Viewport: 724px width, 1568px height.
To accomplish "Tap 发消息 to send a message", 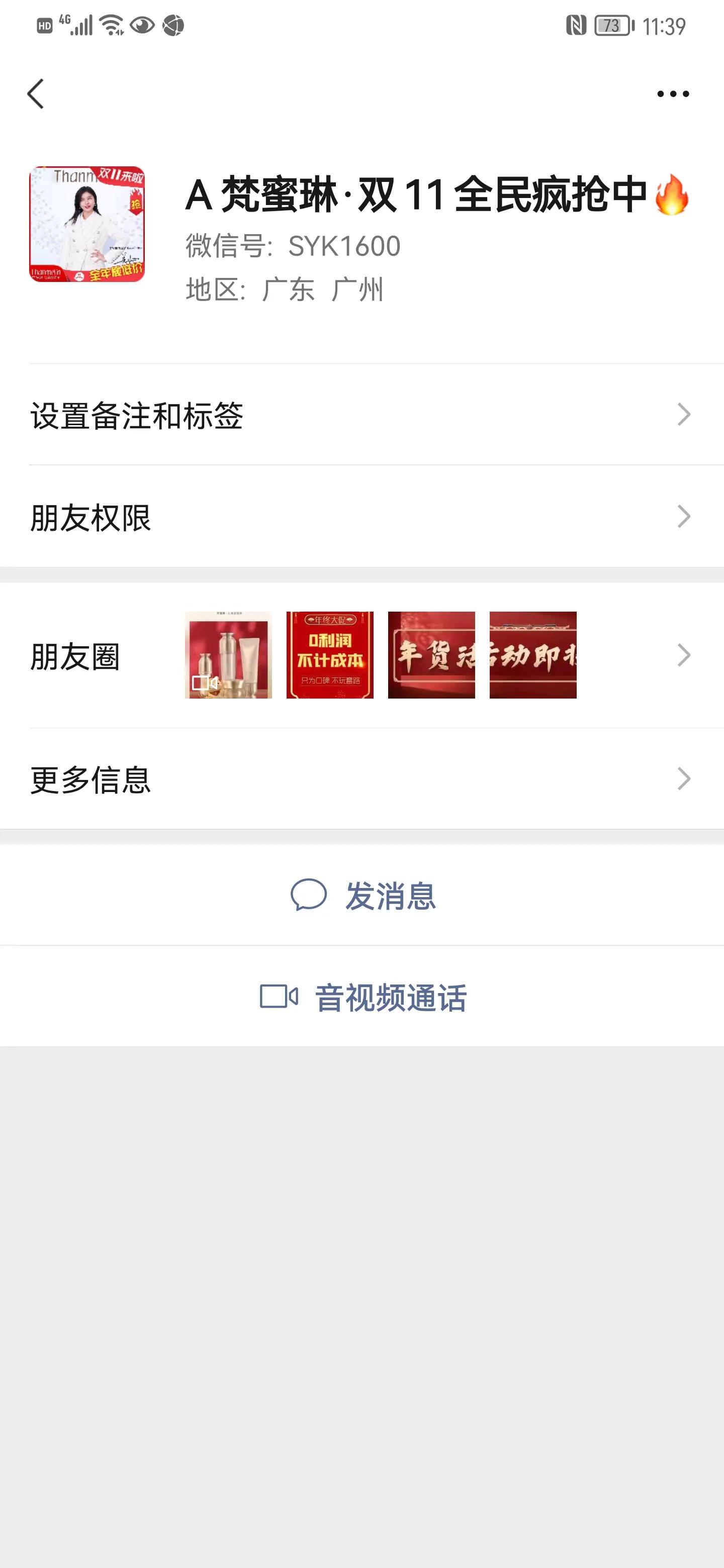I will click(x=363, y=896).
